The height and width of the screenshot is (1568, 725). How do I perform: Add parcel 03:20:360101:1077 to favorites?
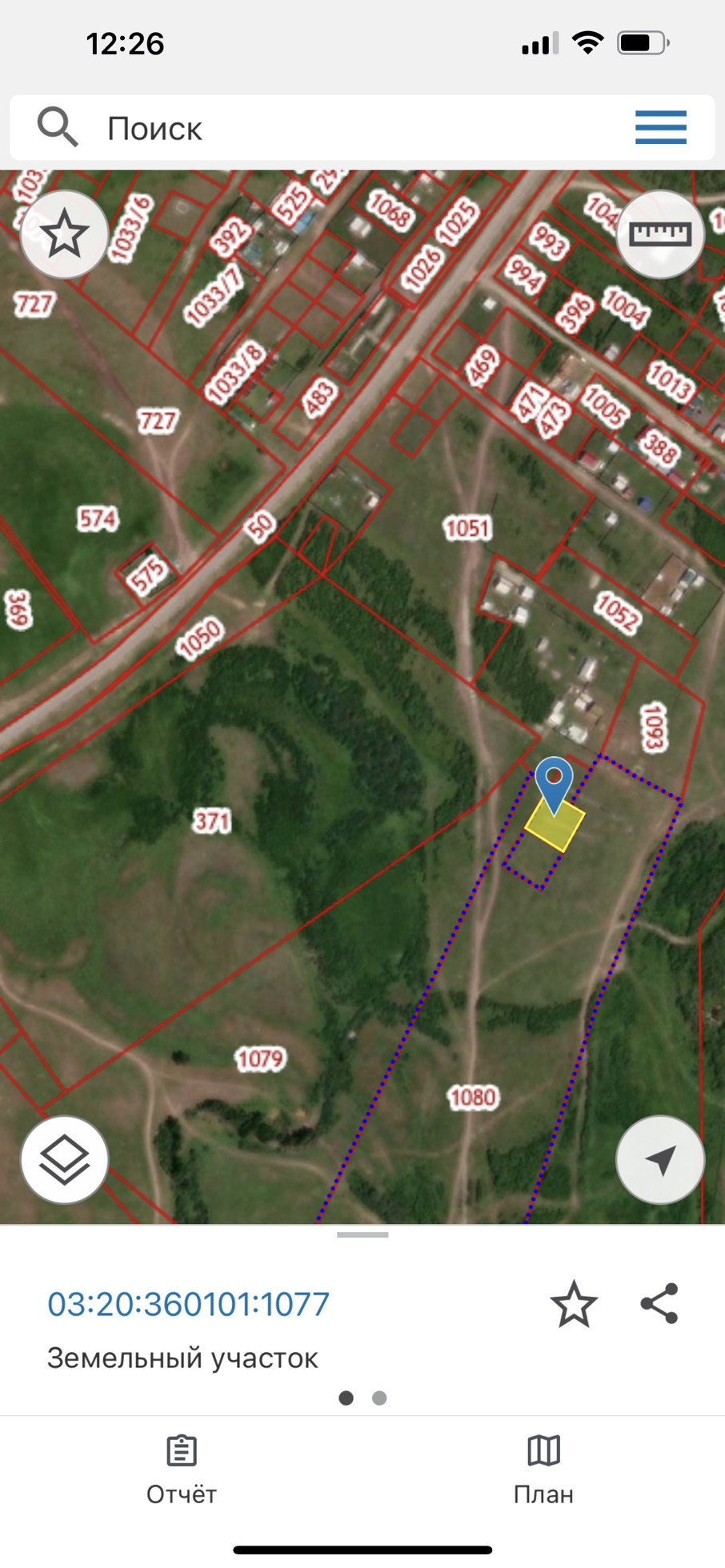point(574,1304)
